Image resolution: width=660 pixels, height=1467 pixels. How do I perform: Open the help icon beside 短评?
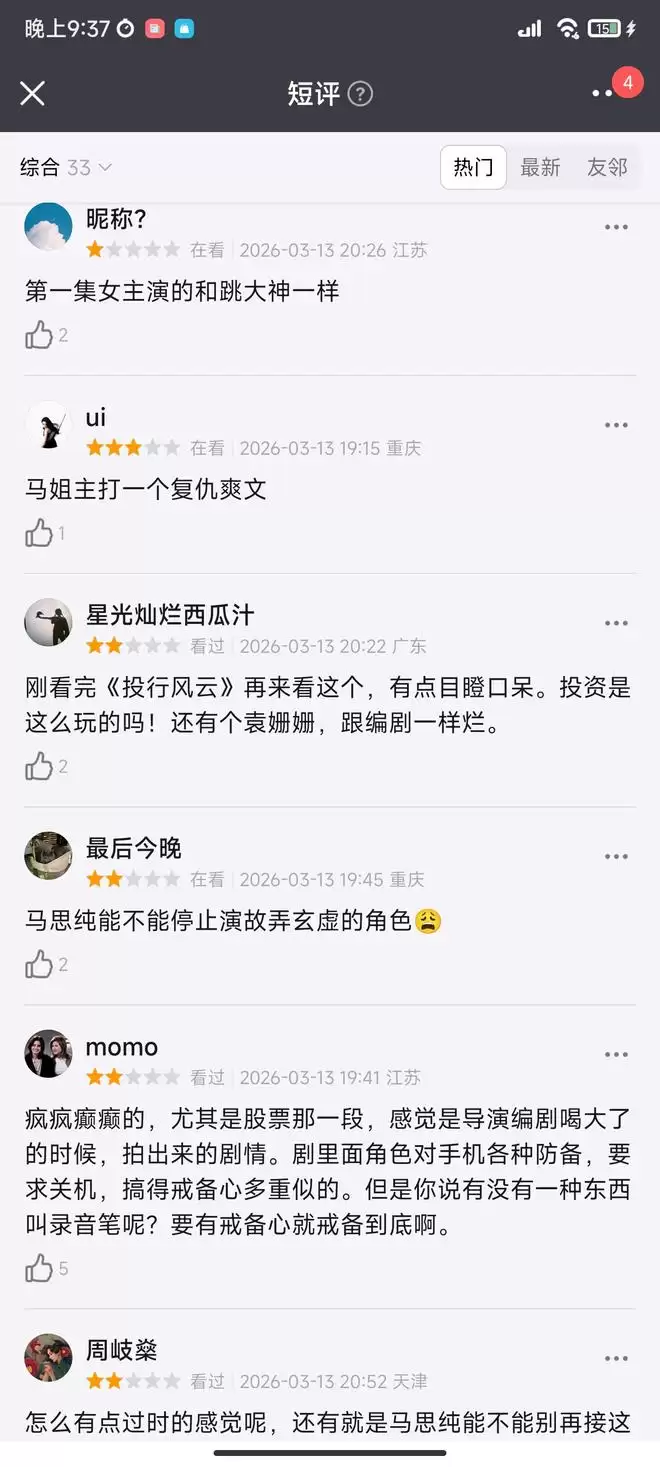click(x=360, y=94)
